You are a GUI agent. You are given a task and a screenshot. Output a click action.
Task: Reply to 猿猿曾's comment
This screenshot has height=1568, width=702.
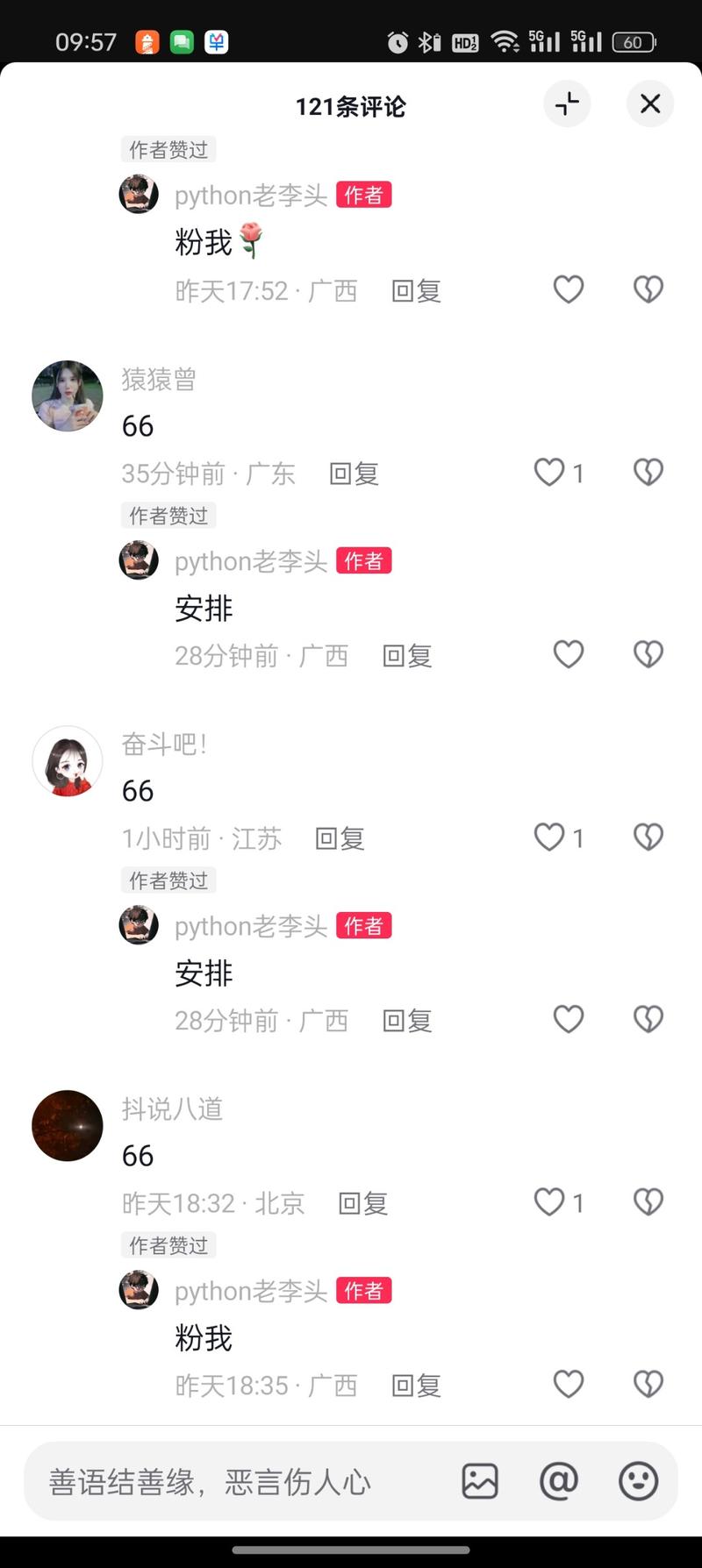(x=354, y=474)
